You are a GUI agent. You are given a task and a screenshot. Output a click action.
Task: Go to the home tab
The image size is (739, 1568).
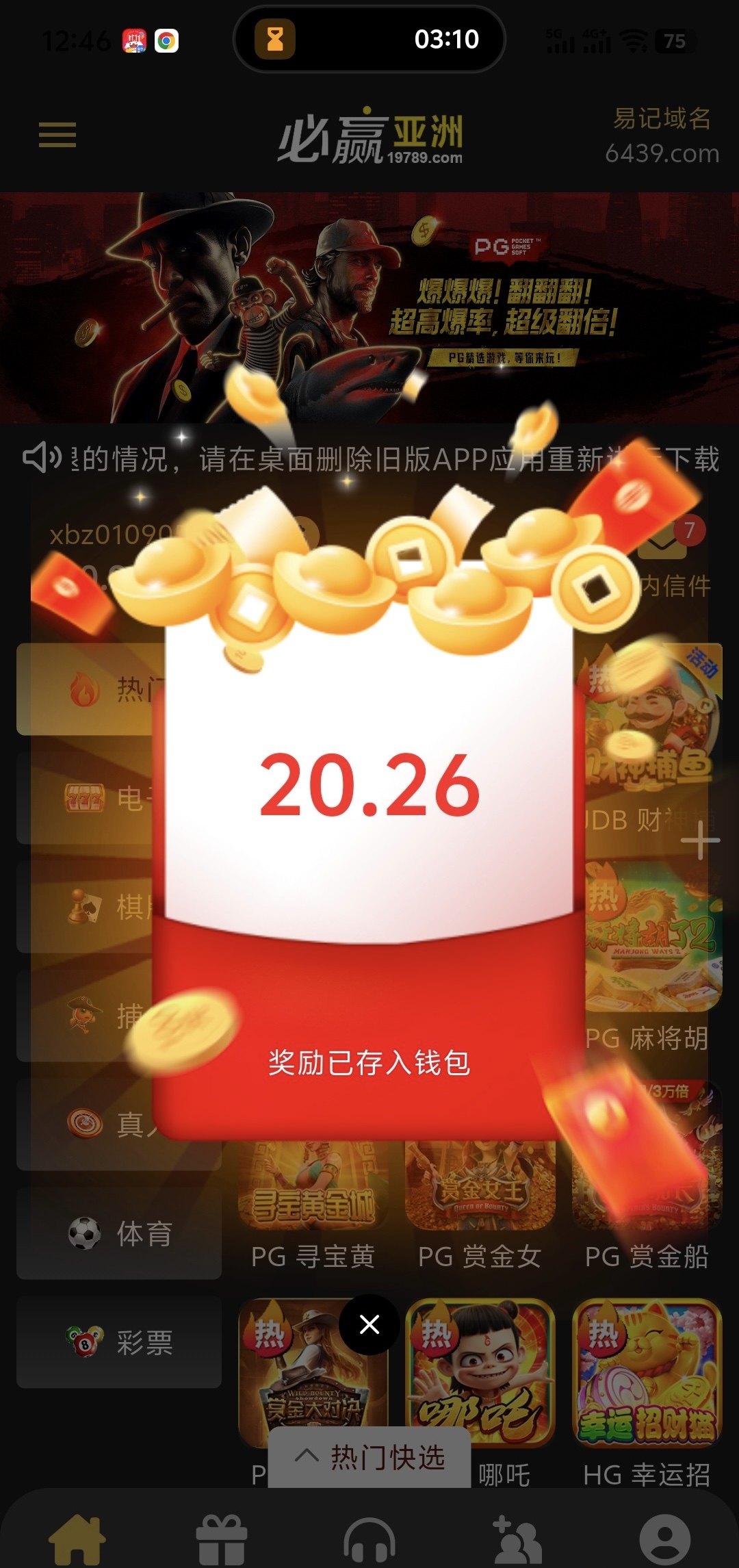[77, 1540]
